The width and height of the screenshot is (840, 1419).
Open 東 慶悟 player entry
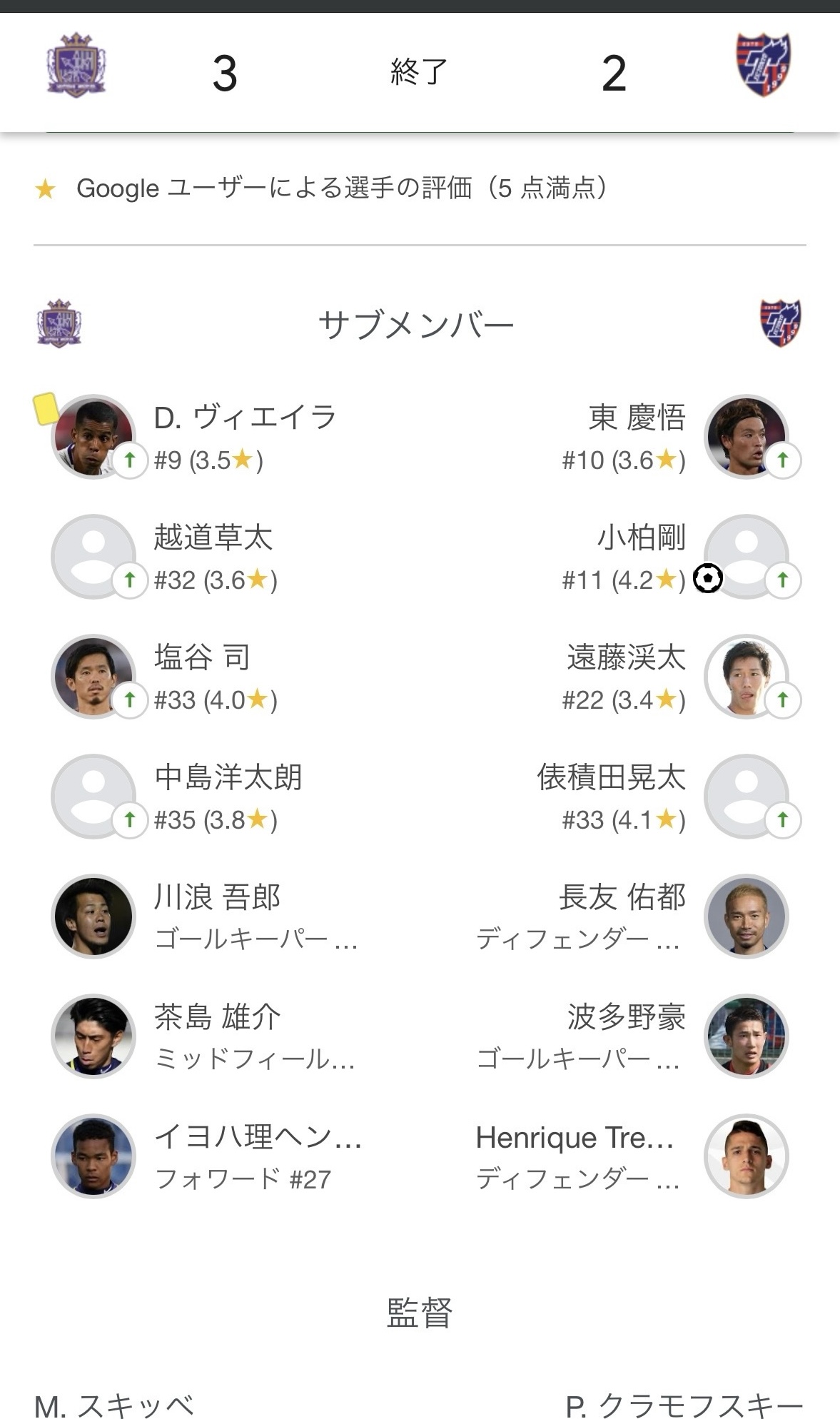pyautogui.click(x=628, y=437)
